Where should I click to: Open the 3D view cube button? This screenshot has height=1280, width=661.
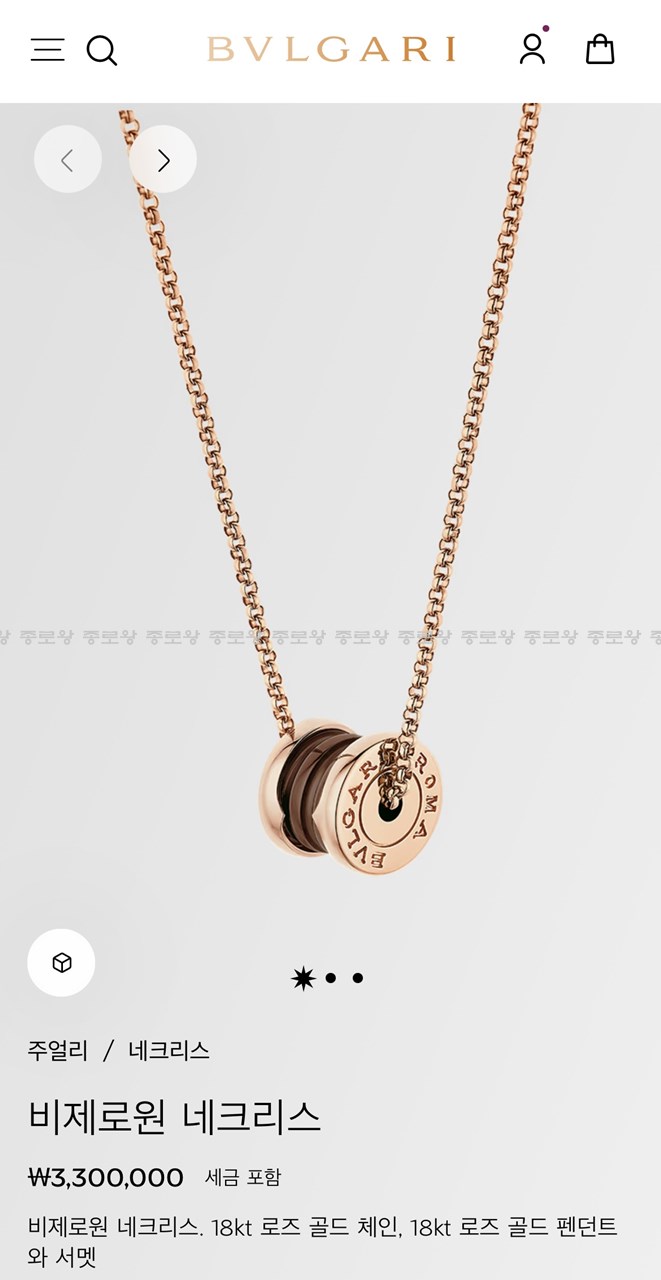click(x=61, y=963)
